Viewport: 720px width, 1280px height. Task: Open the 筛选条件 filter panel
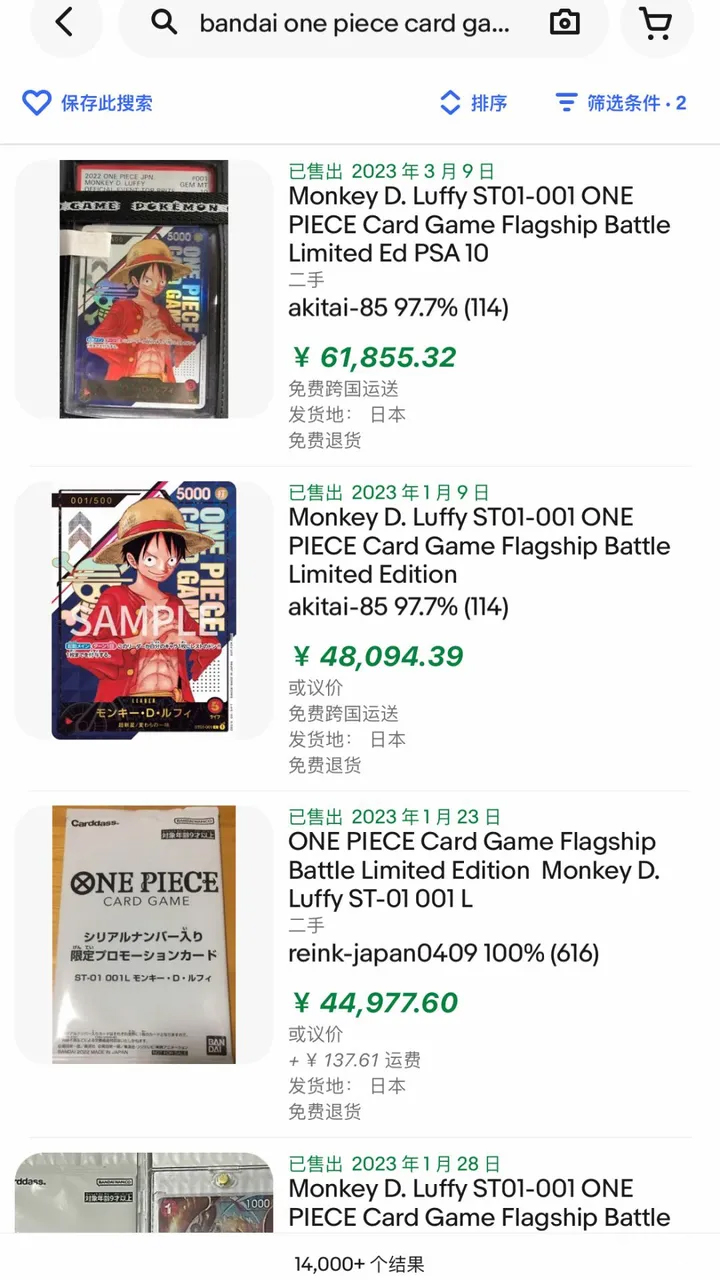coord(621,103)
